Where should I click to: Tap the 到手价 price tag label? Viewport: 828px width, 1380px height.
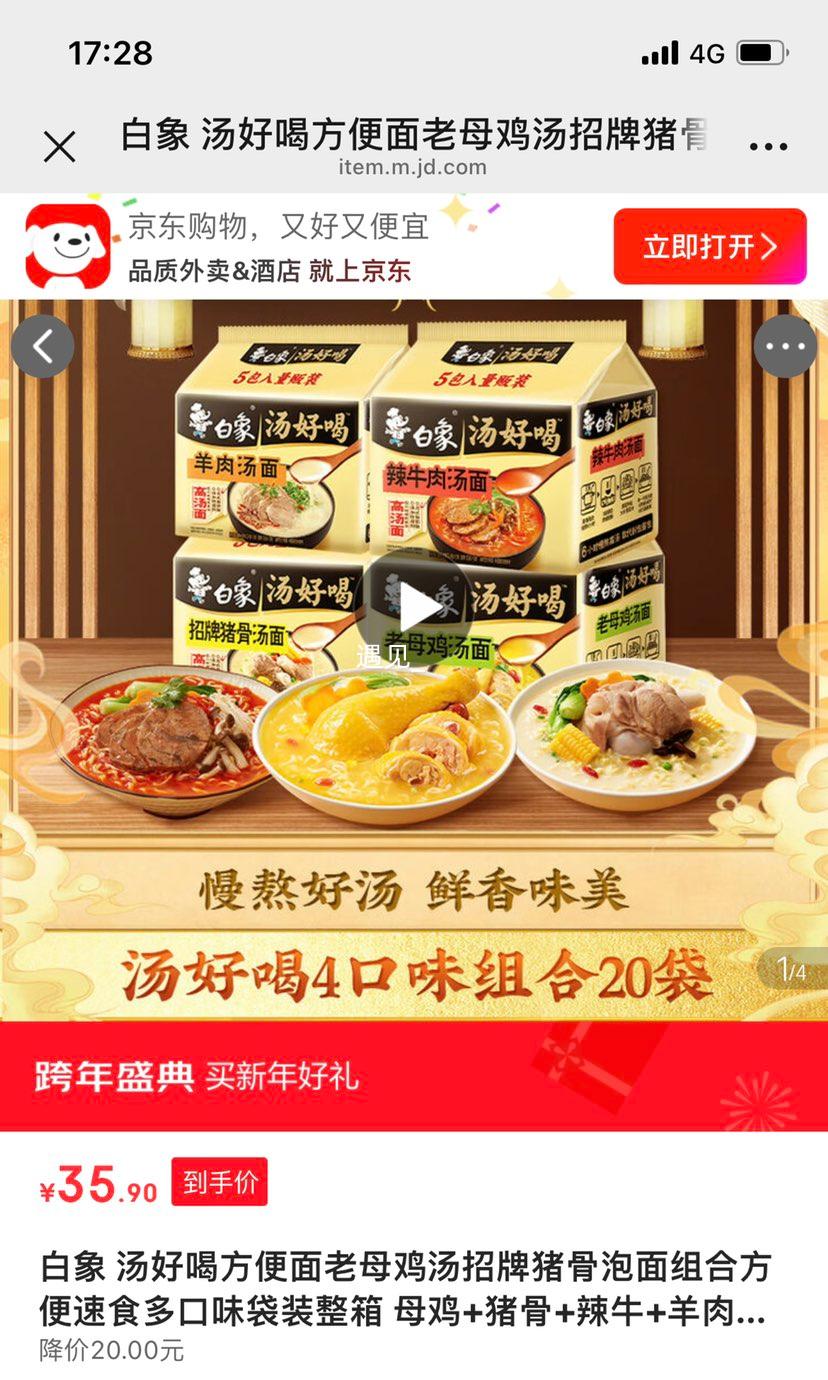(x=219, y=1182)
